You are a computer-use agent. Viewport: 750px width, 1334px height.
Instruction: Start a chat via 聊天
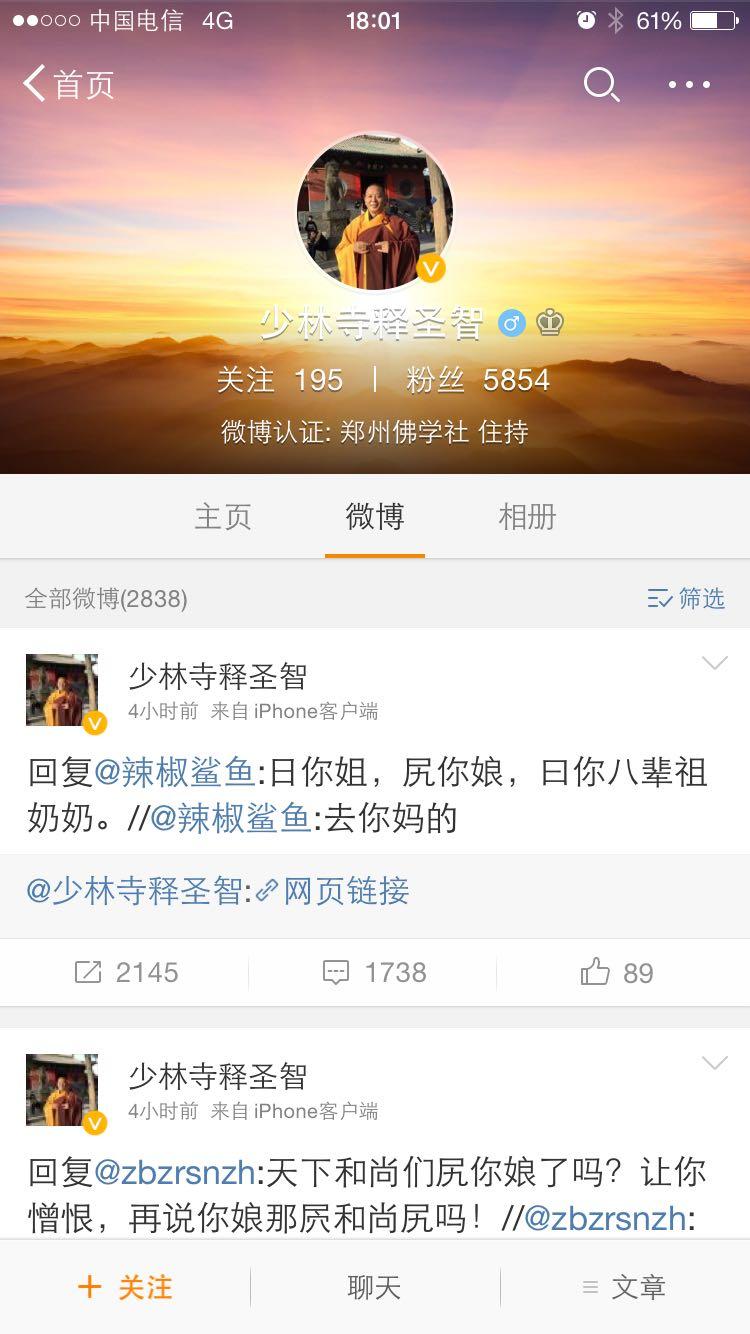tap(375, 1287)
